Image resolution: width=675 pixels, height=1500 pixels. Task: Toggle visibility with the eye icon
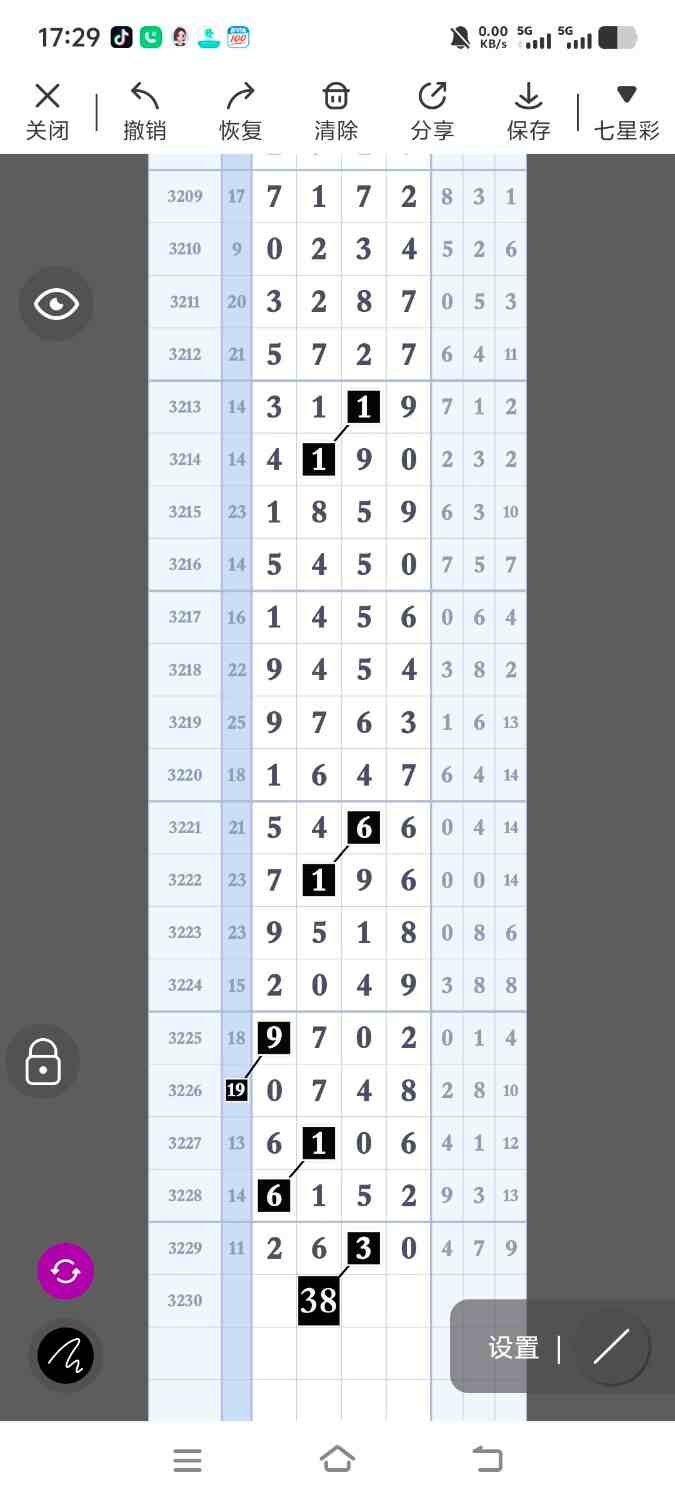[x=56, y=304]
